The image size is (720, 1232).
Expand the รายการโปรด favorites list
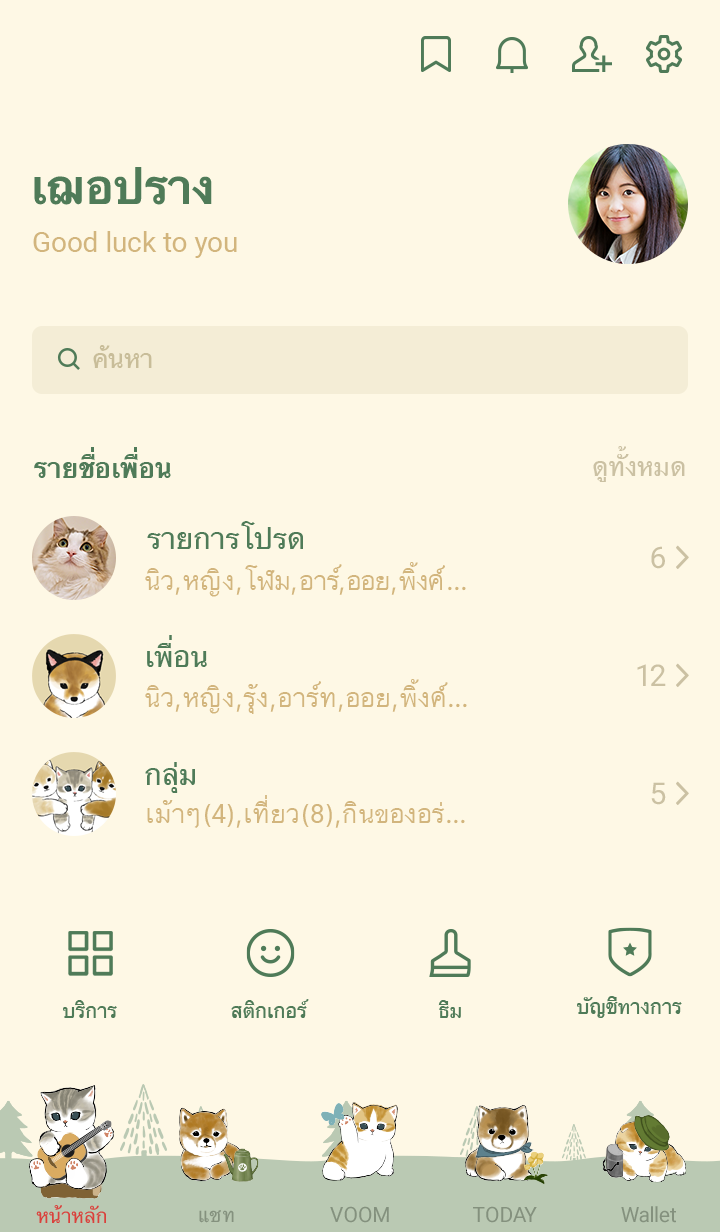[360, 558]
